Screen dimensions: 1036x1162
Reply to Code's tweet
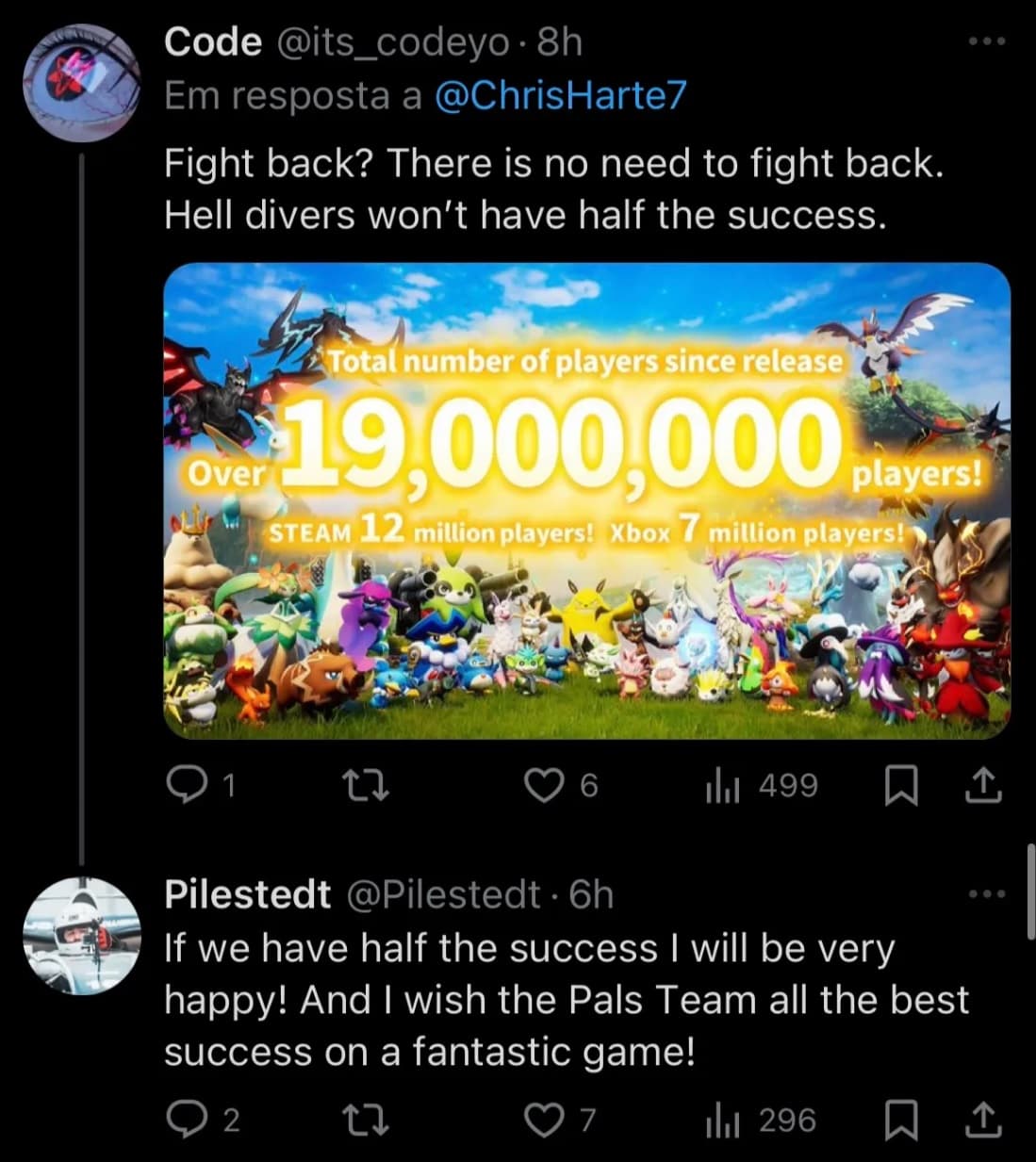[181, 785]
